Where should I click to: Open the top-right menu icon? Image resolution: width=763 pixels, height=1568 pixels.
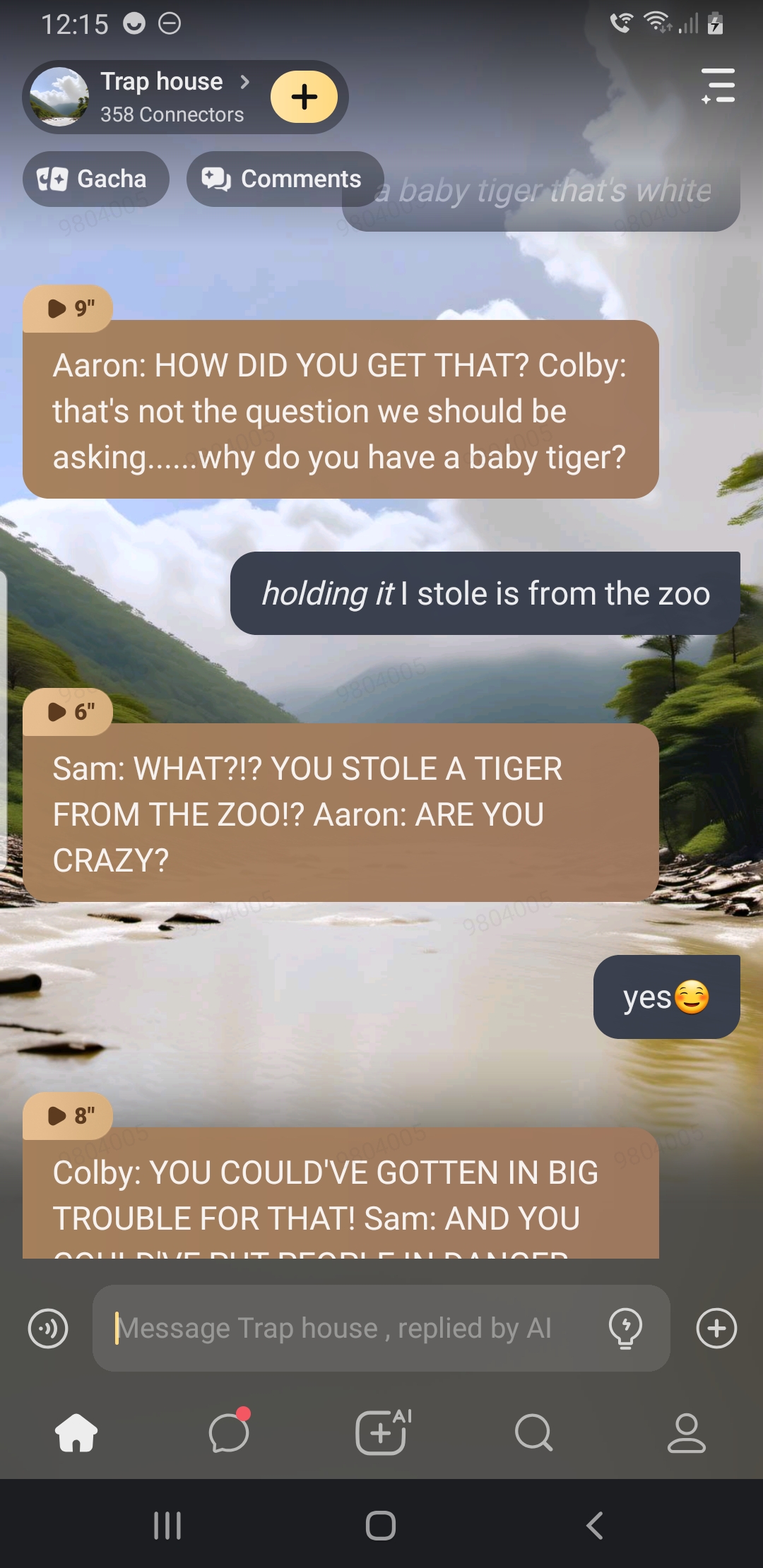pos(718,86)
